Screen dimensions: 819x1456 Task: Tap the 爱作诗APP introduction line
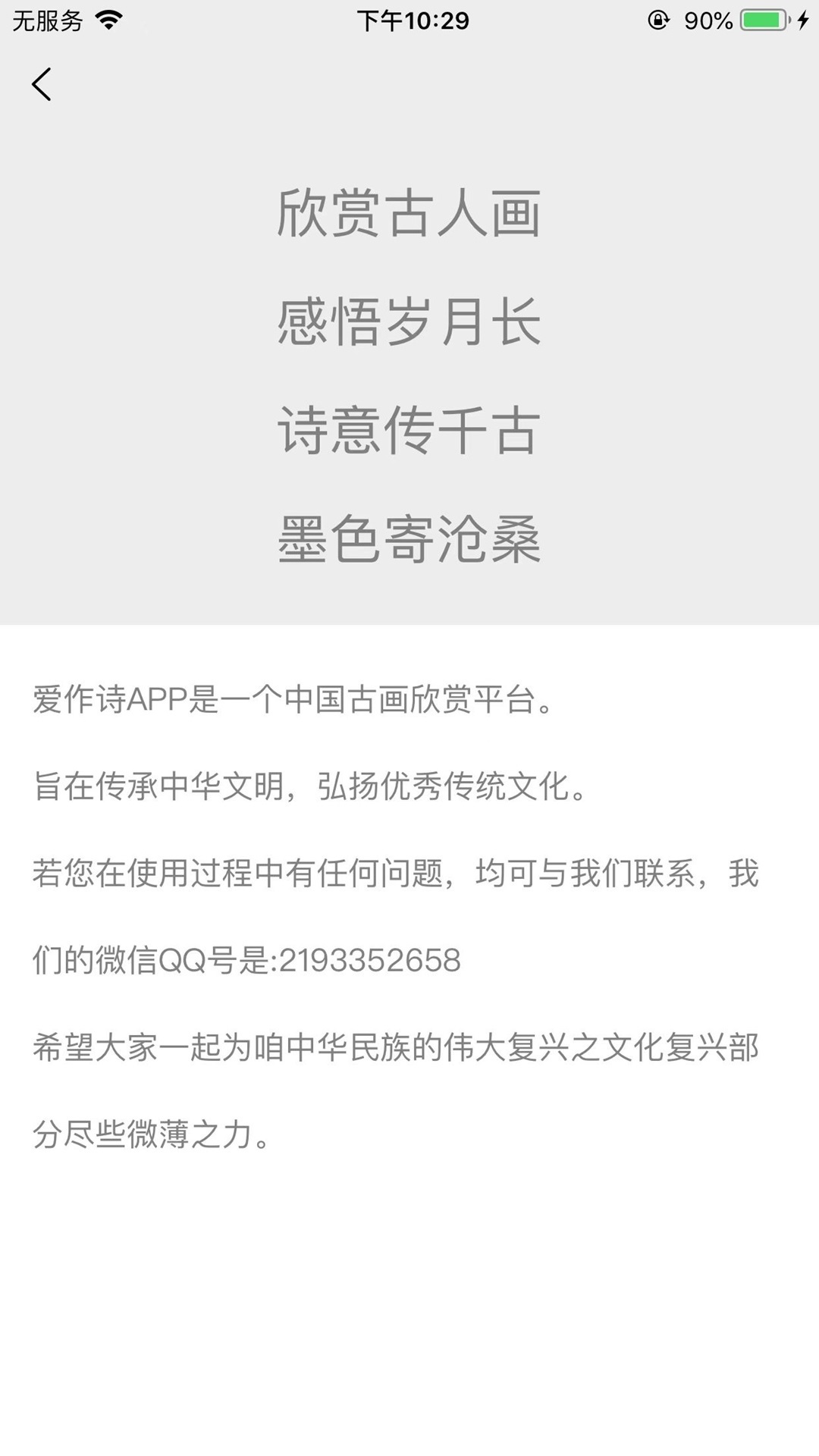296,702
